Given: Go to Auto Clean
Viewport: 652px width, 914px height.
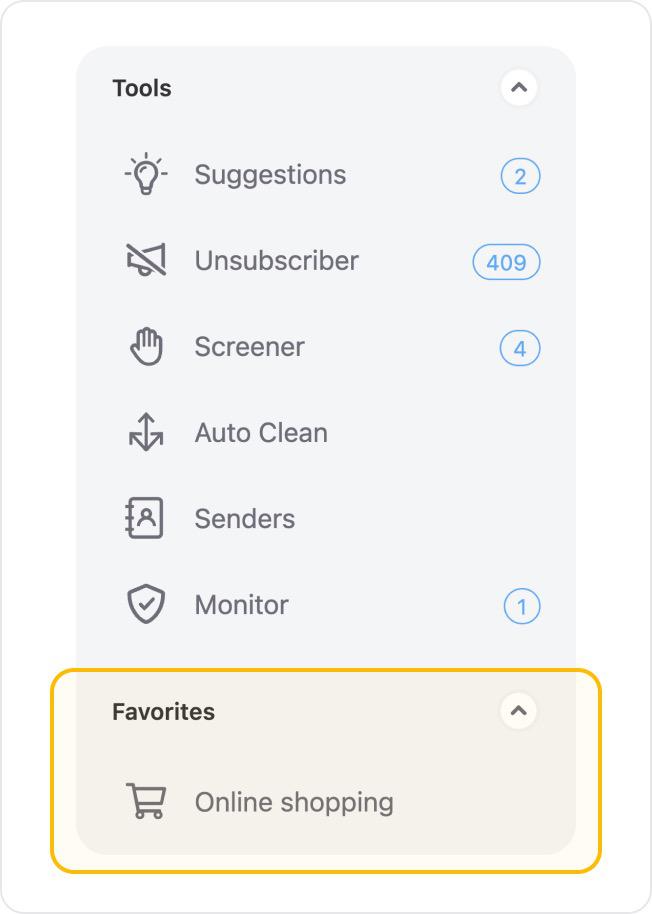Looking at the screenshot, I should tap(260, 433).
